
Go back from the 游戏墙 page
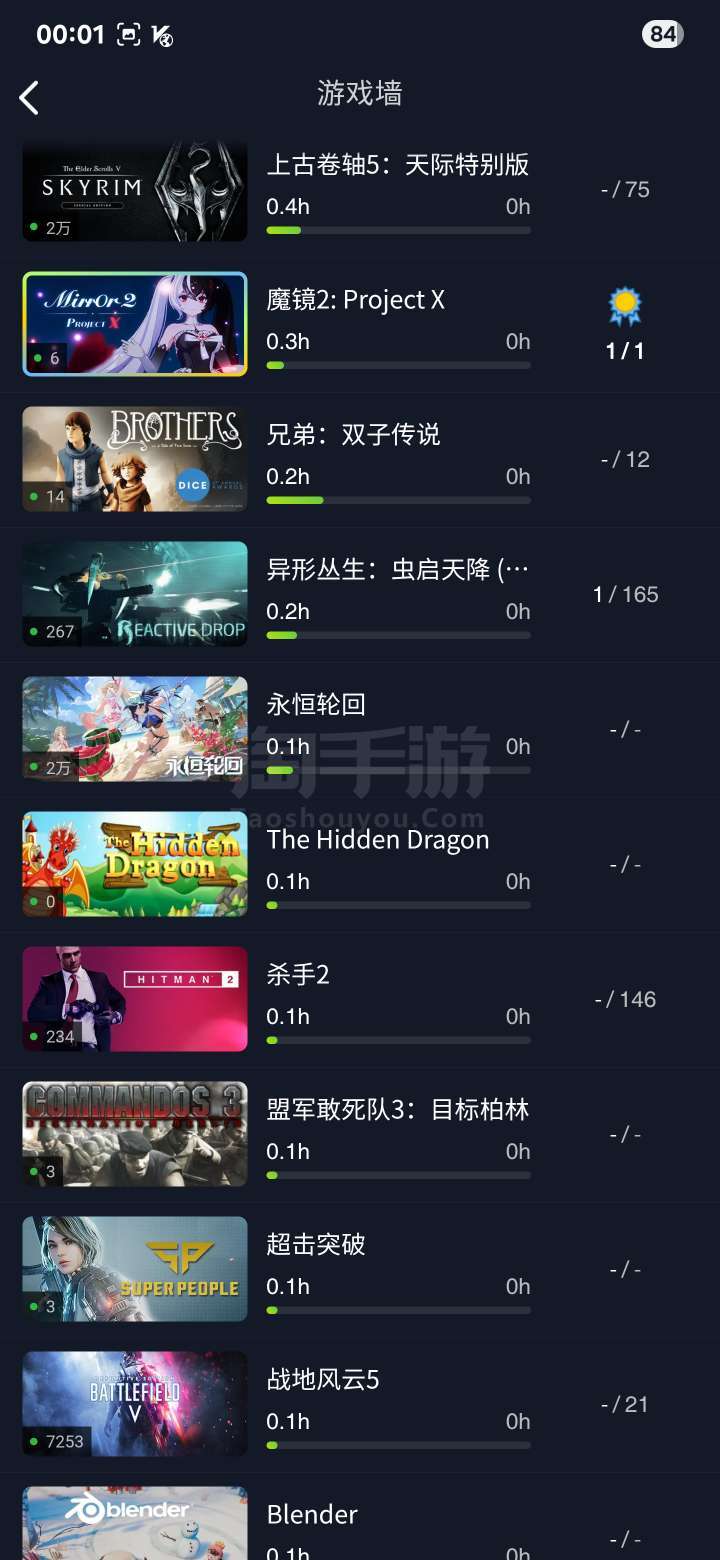(29, 97)
